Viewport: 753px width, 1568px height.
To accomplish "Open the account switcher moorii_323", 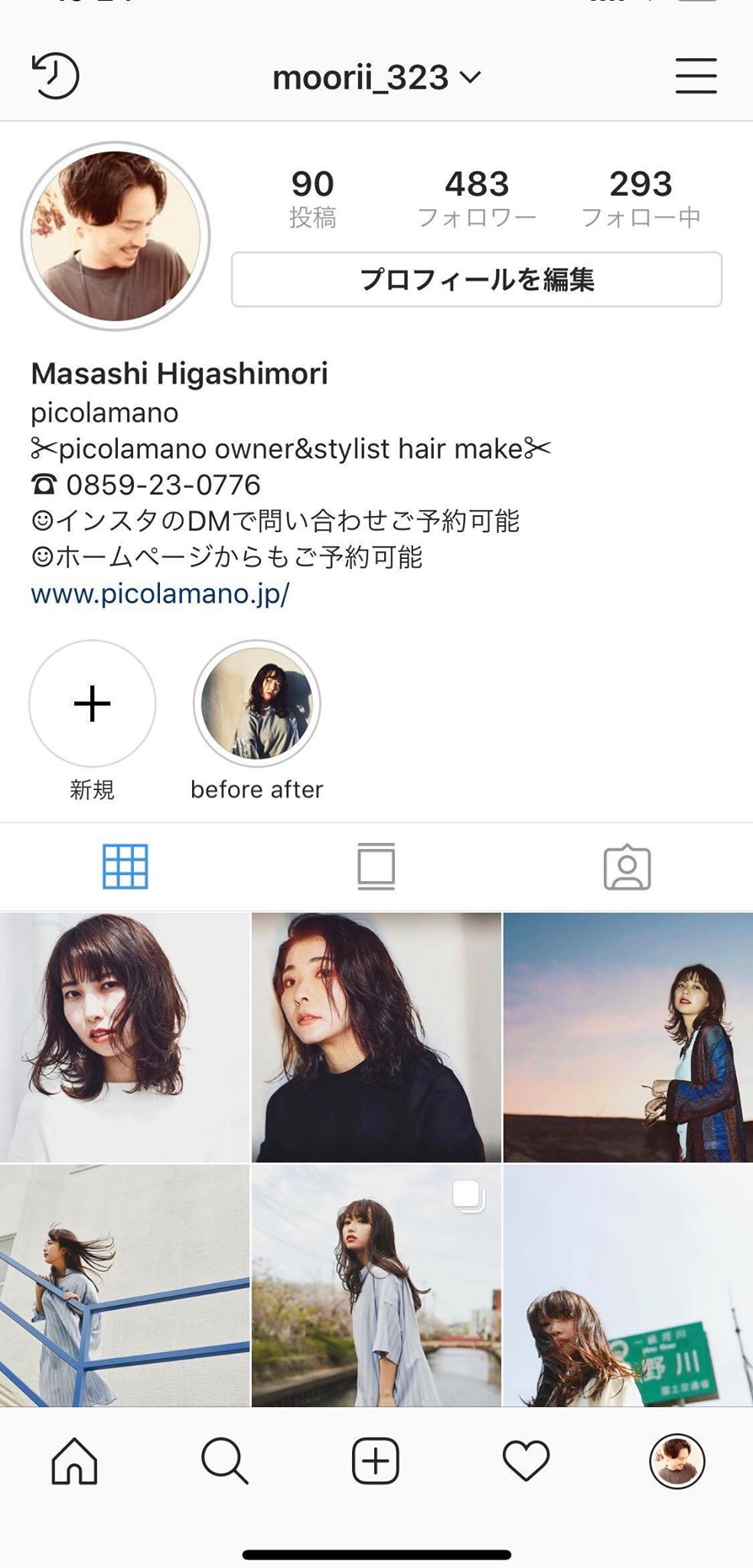I will pos(376,77).
